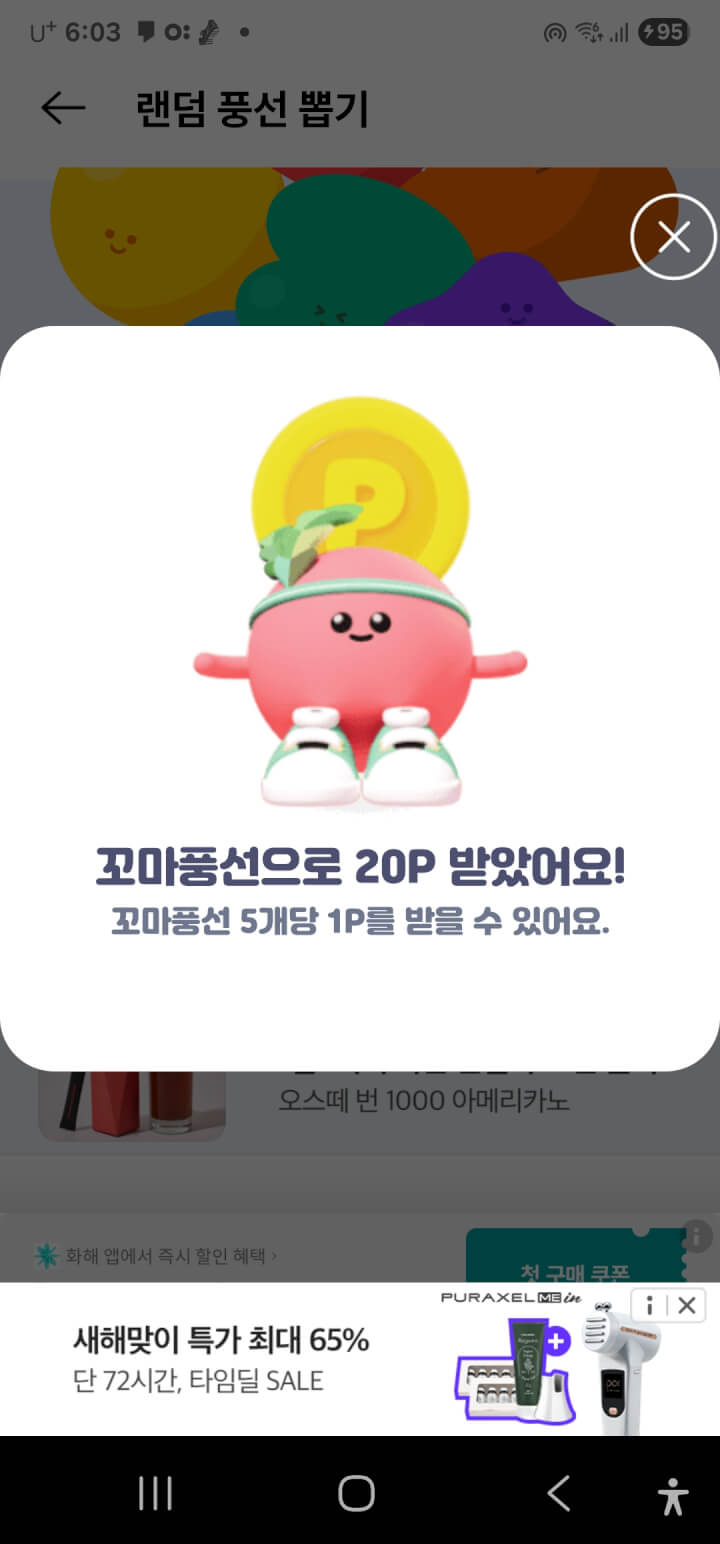Image resolution: width=720 pixels, height=1544 pixels.
Task: Open ad info icon on PURAXEL banner
Action: pos(650,1305)
